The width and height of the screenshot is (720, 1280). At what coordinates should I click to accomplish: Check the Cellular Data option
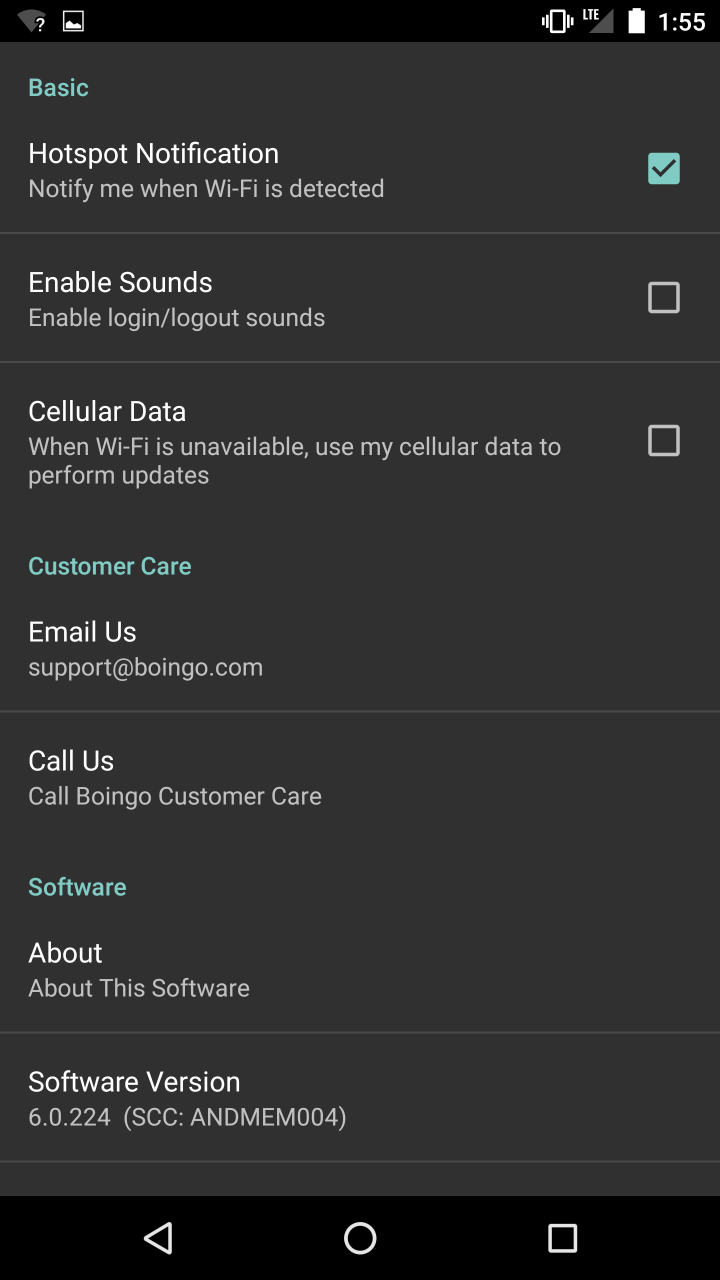663,441
